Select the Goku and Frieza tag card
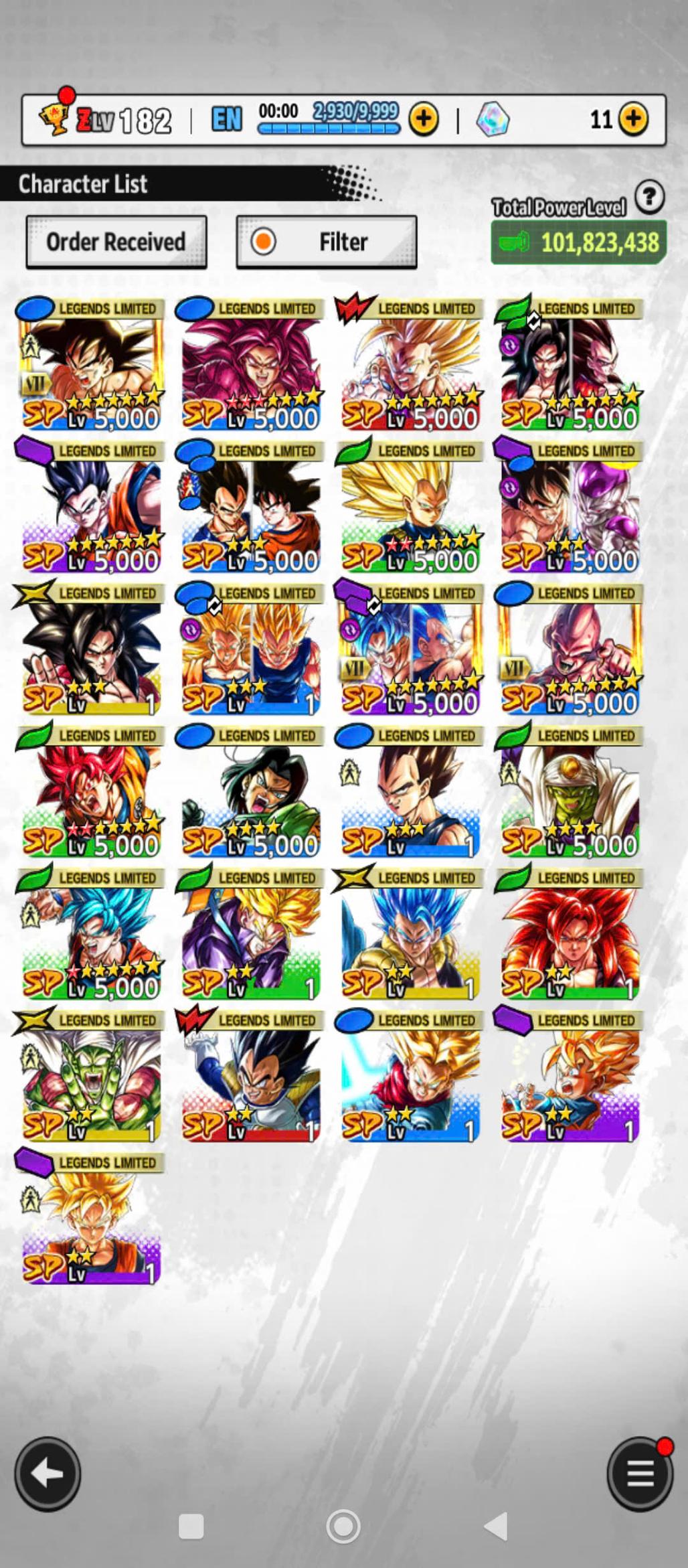The image size is (688, 1568). click(x=570, y=507)
